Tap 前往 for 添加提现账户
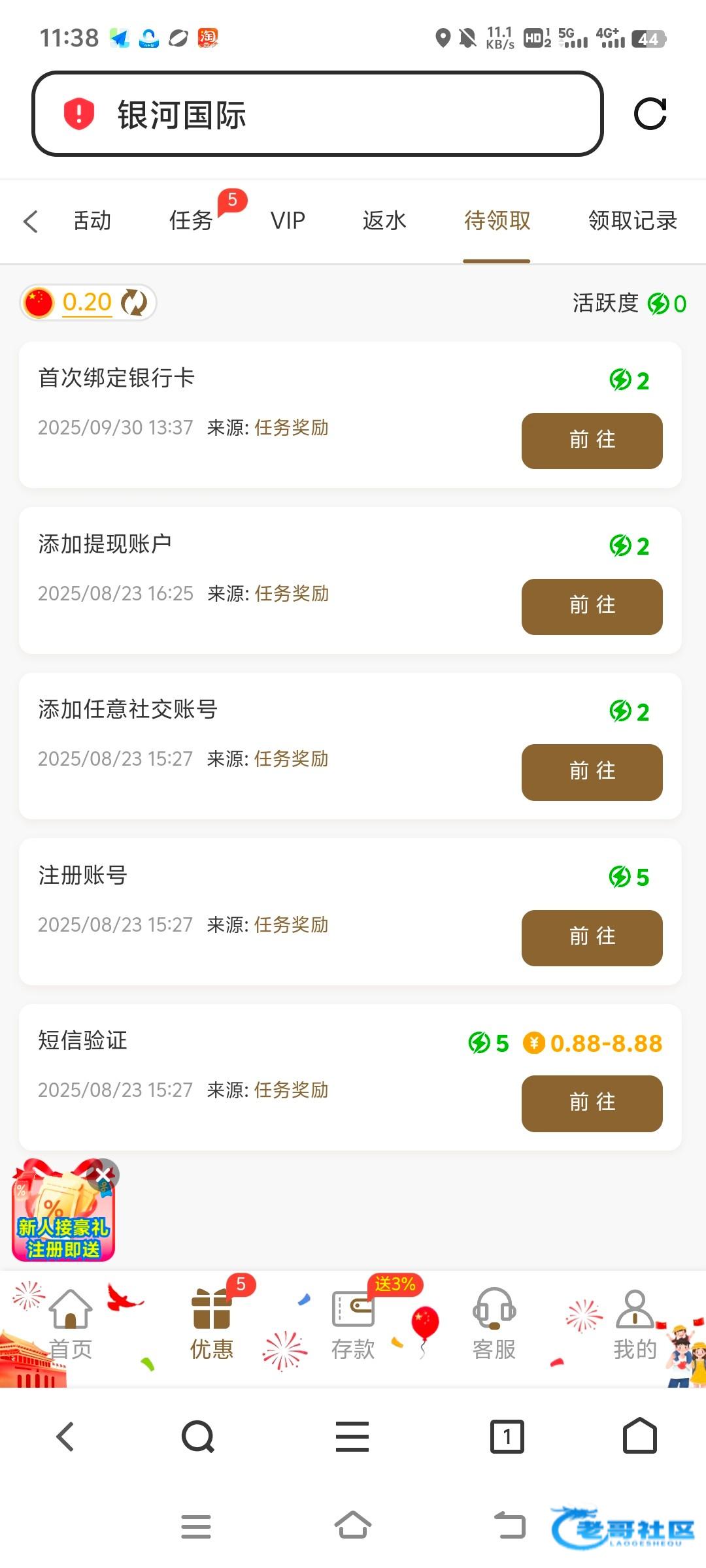The height and width of the screenshot is (1568, 706). (x=592, y=606)
